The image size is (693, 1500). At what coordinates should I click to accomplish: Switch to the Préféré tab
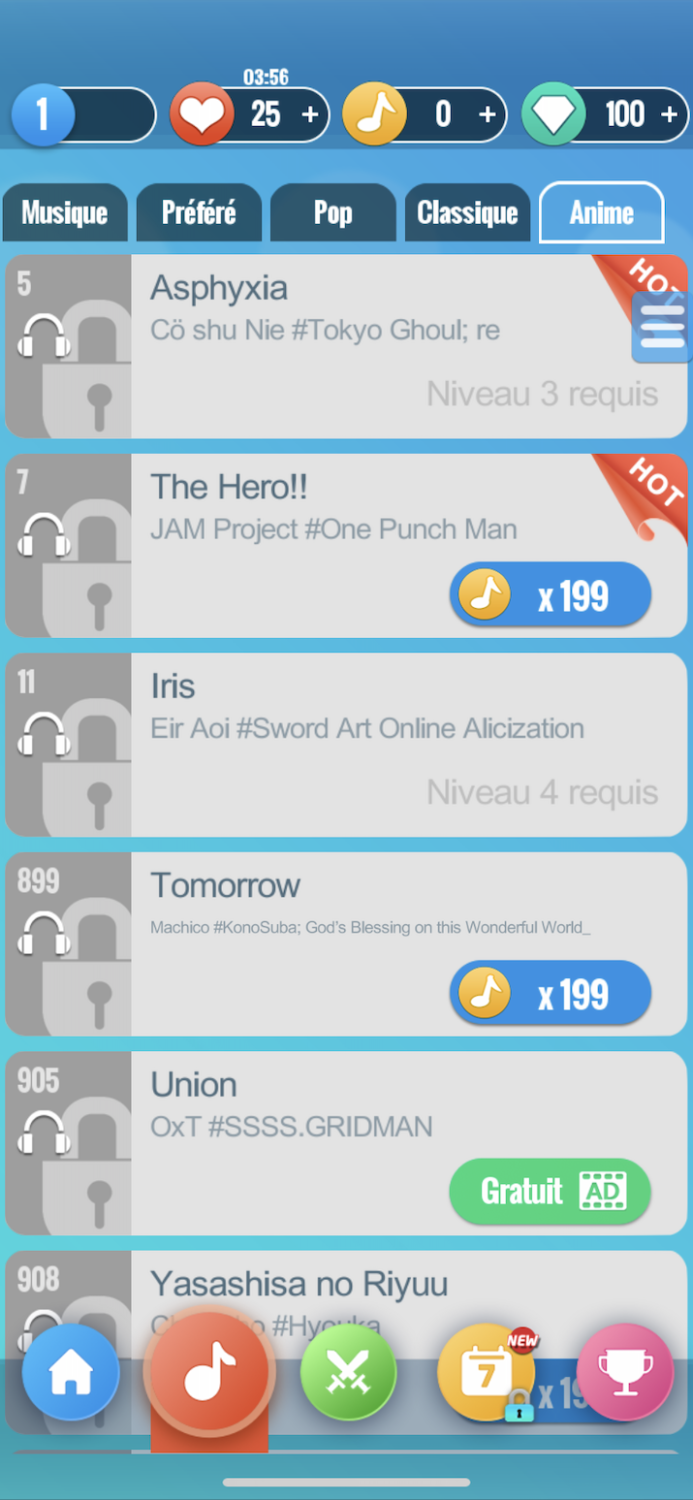(x=199, y=213)
